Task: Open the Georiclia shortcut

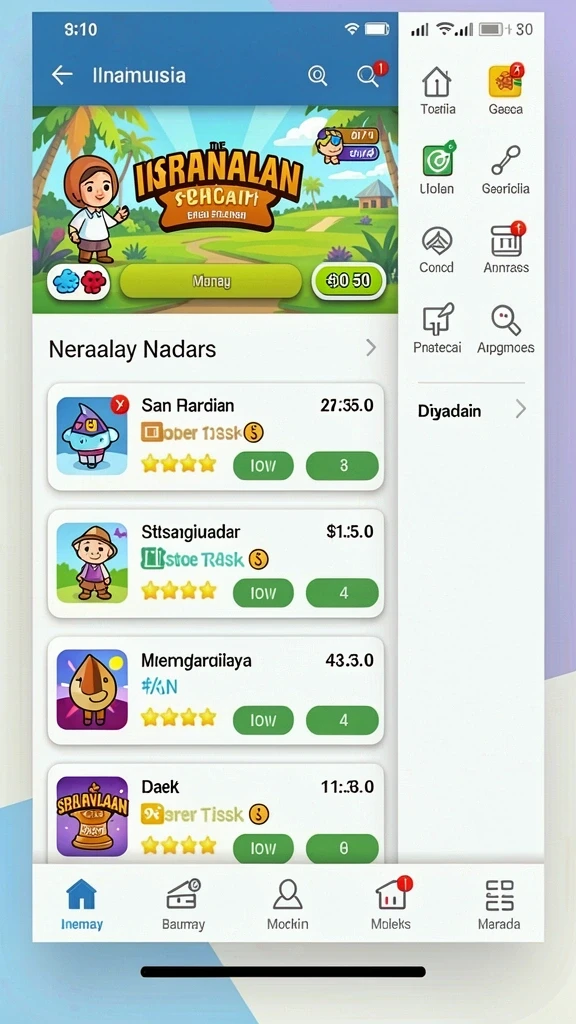Action: pyautogui.click(x=505, y=168)
